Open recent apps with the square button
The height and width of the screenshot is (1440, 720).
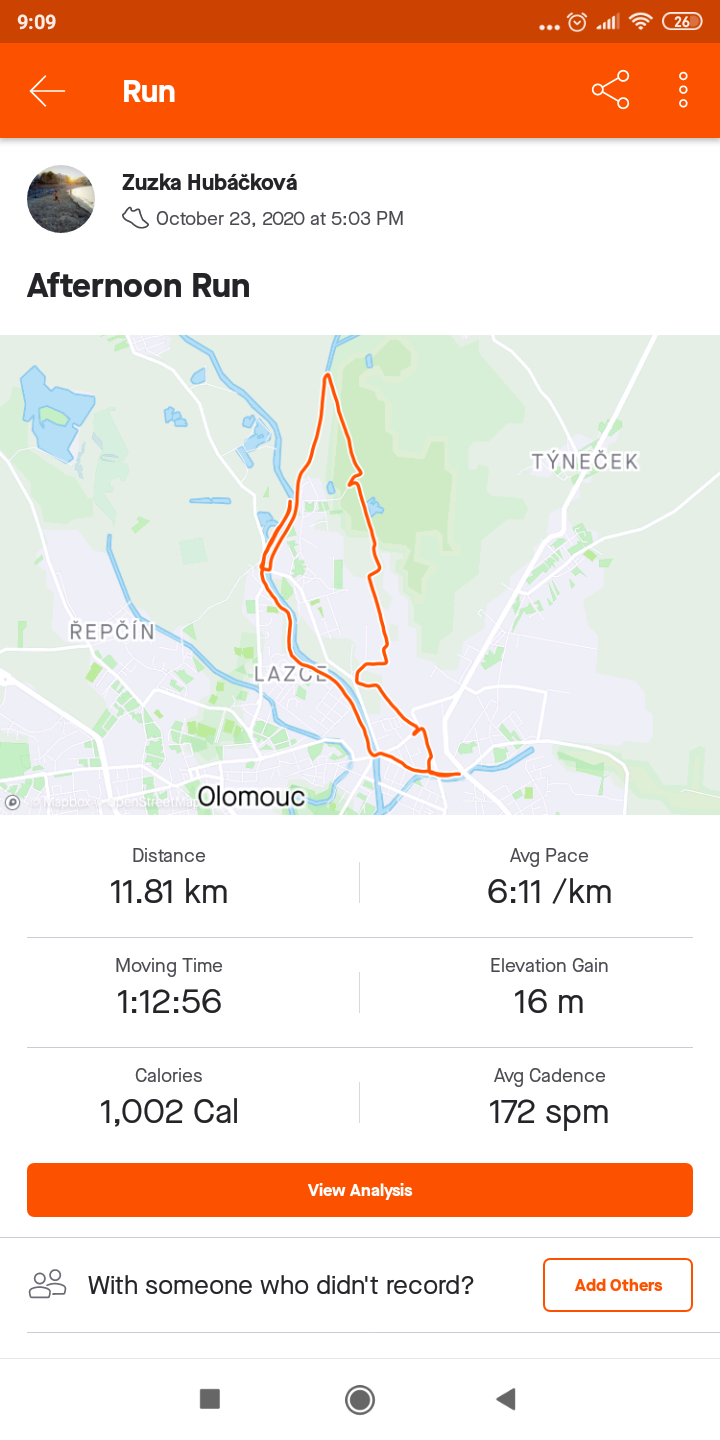click(210, 1399)
